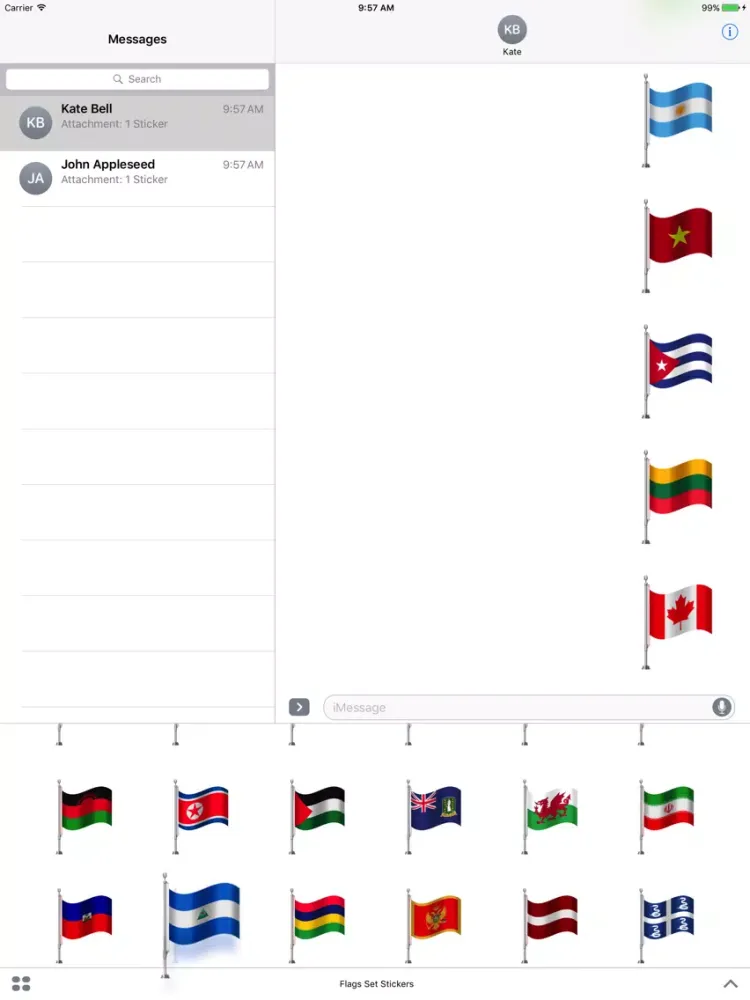Image resolution: width=750 pixels, height=1000 pixels.
Task: Tap the Messages search field
Action: point(137,79)
